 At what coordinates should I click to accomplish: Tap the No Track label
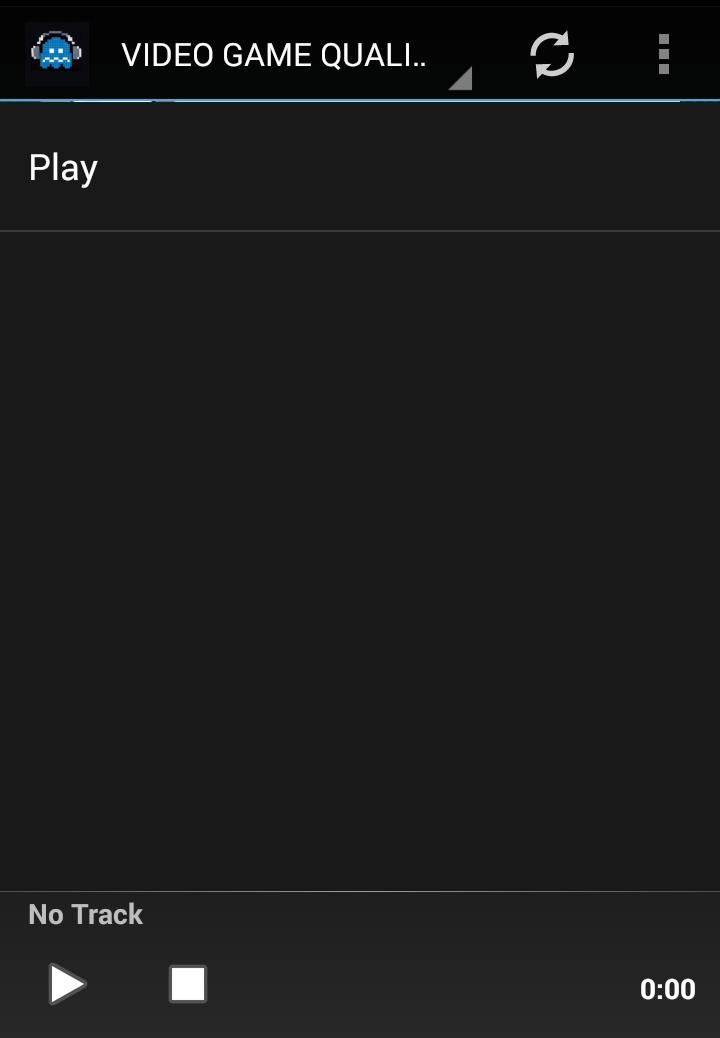(85, 914)
